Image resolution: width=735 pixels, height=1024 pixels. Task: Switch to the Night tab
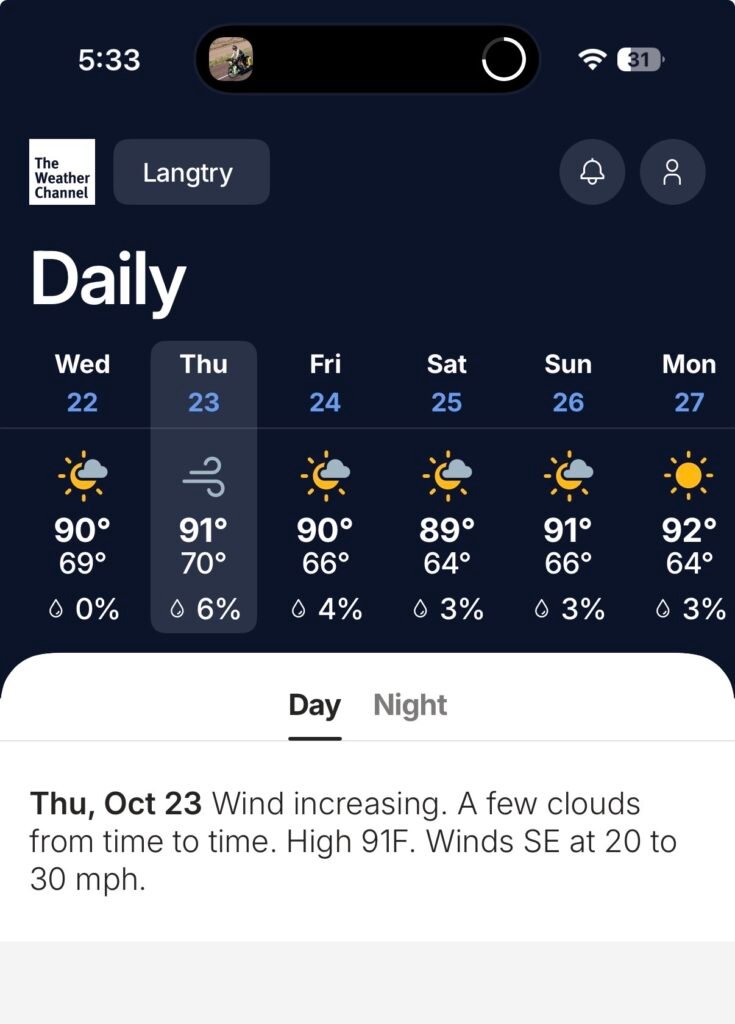tap(410, 705)
